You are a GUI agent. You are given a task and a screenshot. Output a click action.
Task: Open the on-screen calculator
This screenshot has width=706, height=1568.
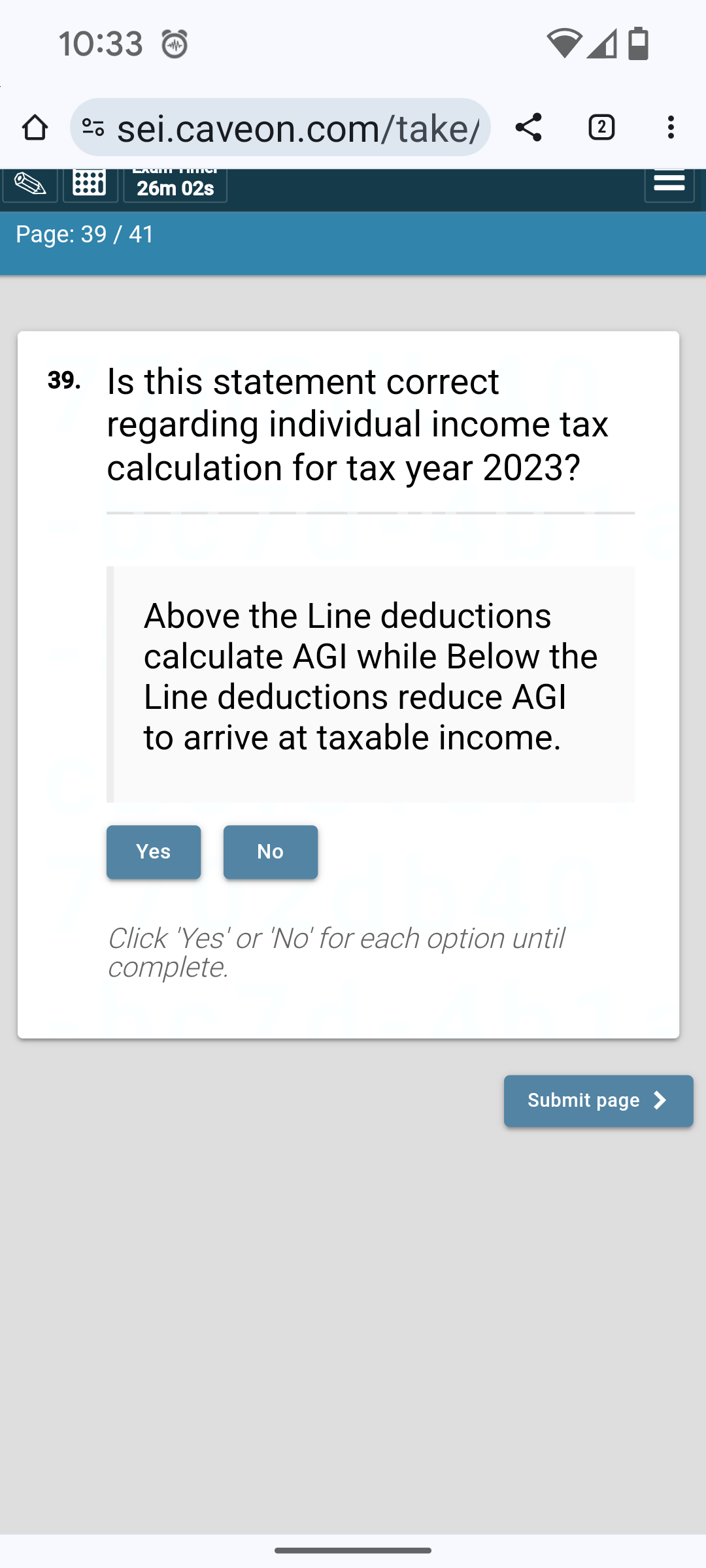tap(90, 184)
